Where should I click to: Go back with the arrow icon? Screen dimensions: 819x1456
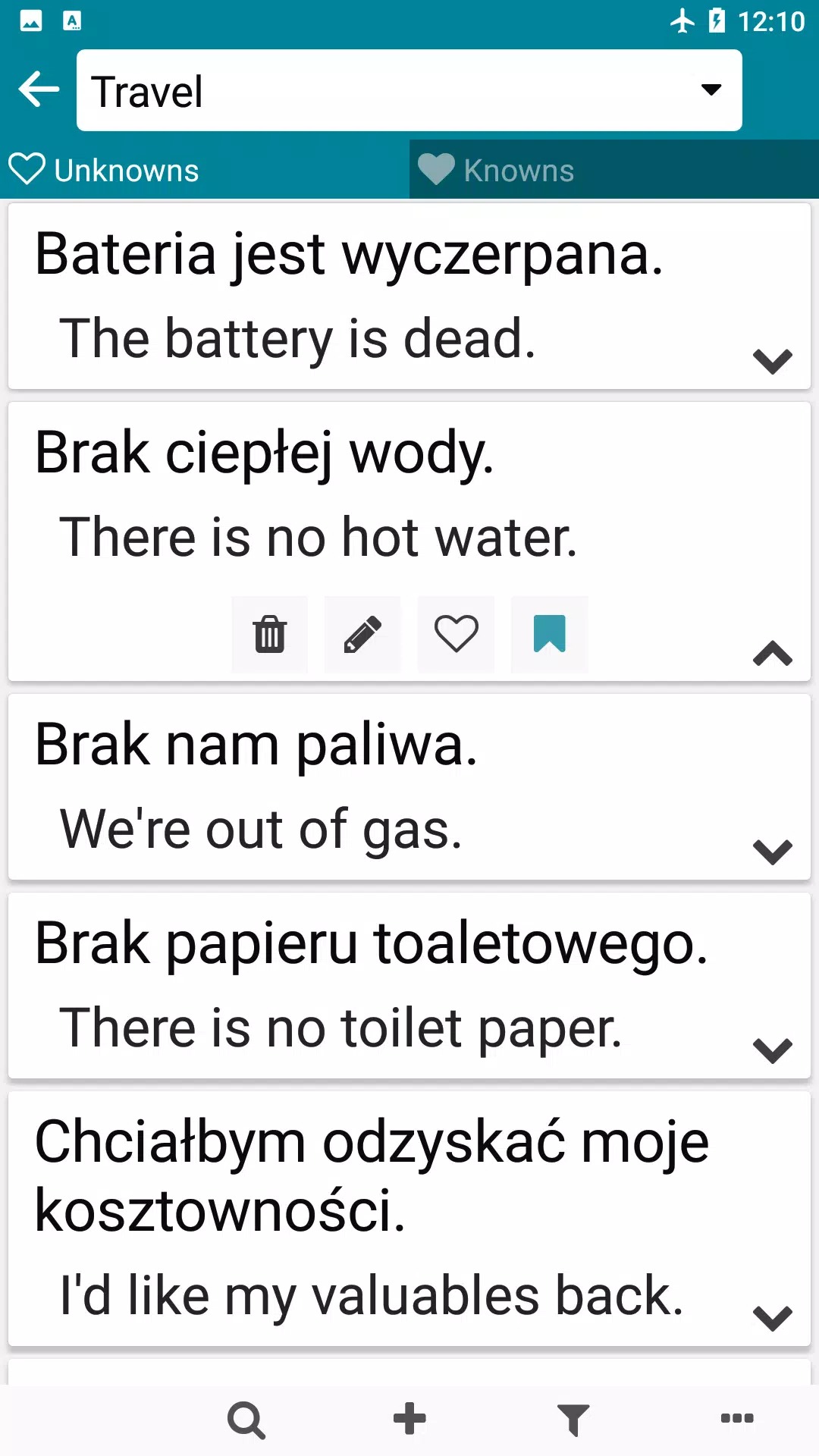39,89
